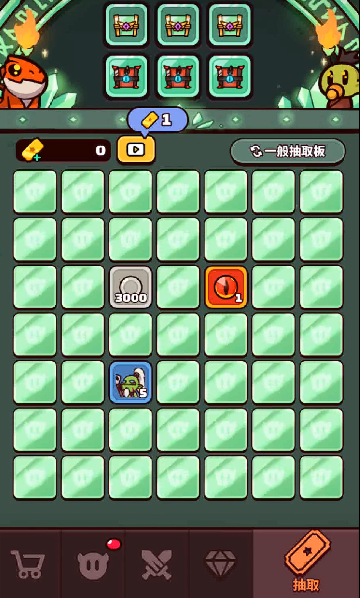
Task: Switch the board via 一般抽取板 button
Action: coord(288,151)
